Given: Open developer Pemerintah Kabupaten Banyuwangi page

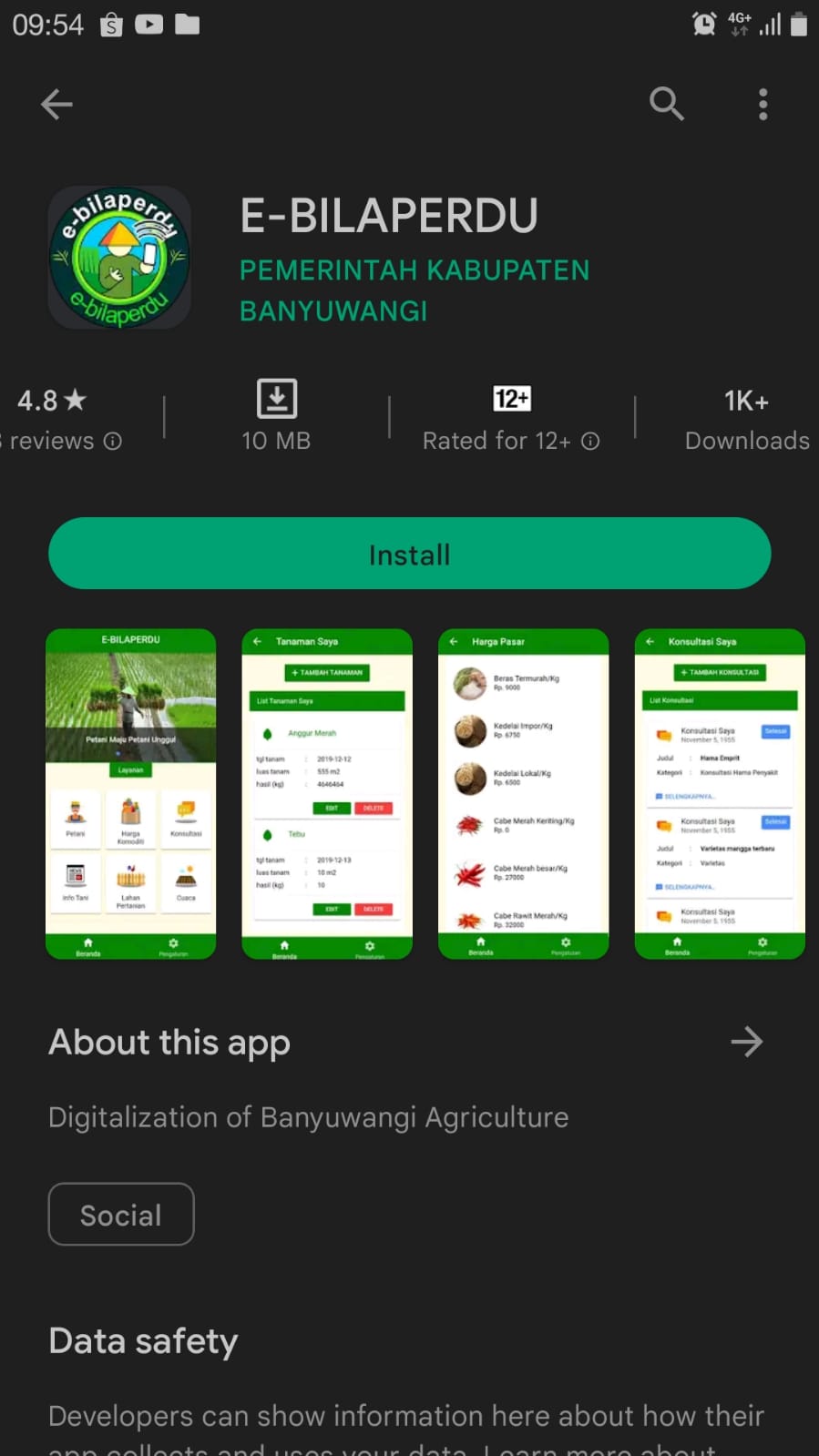Looking at the screenshot, I should pos(414,290).
